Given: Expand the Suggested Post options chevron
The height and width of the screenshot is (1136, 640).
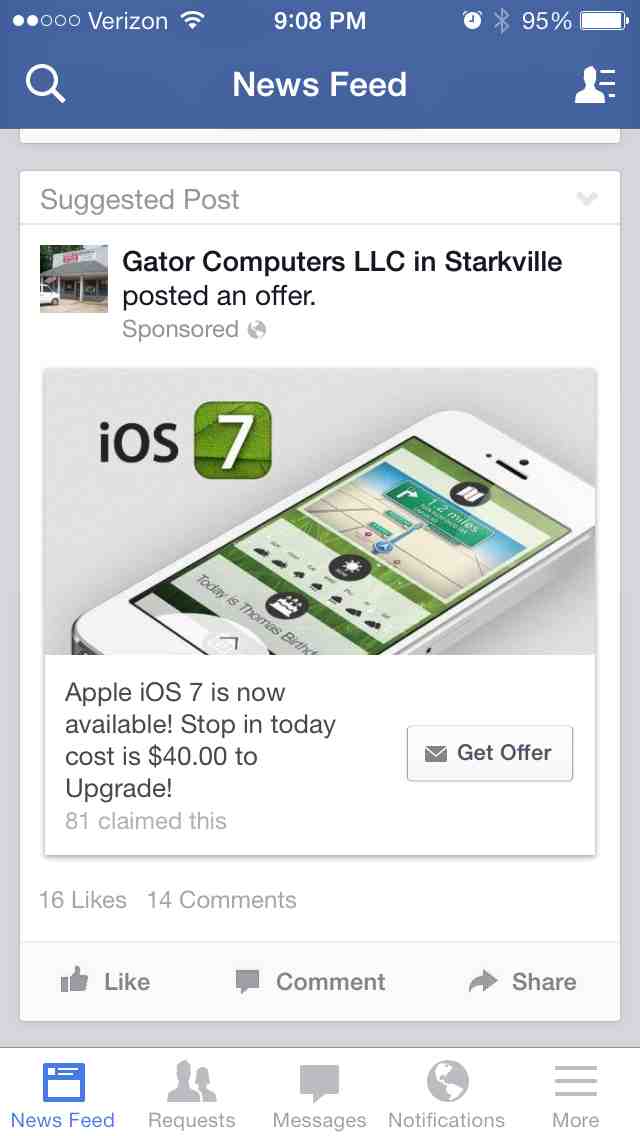Looking at the screenshot, I should (x=587, y=199).
